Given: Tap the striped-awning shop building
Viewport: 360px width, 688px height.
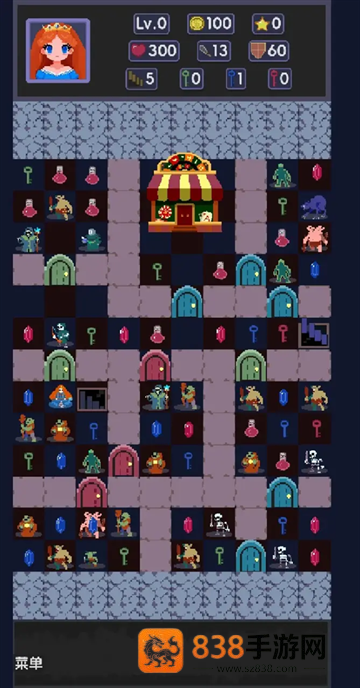Looking at the screenshot, I should [185, 193].
